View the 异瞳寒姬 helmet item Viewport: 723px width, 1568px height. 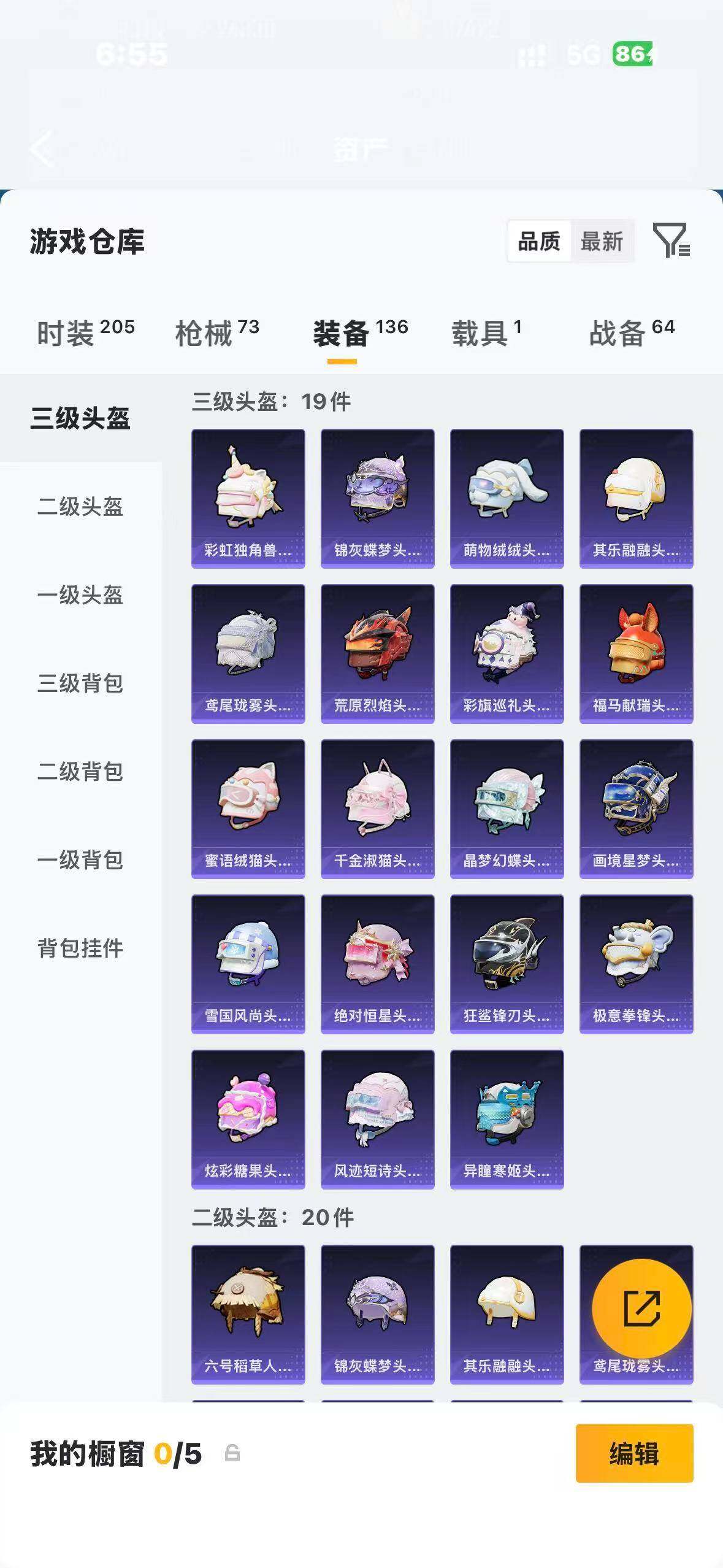click(x=507, y=1120)
